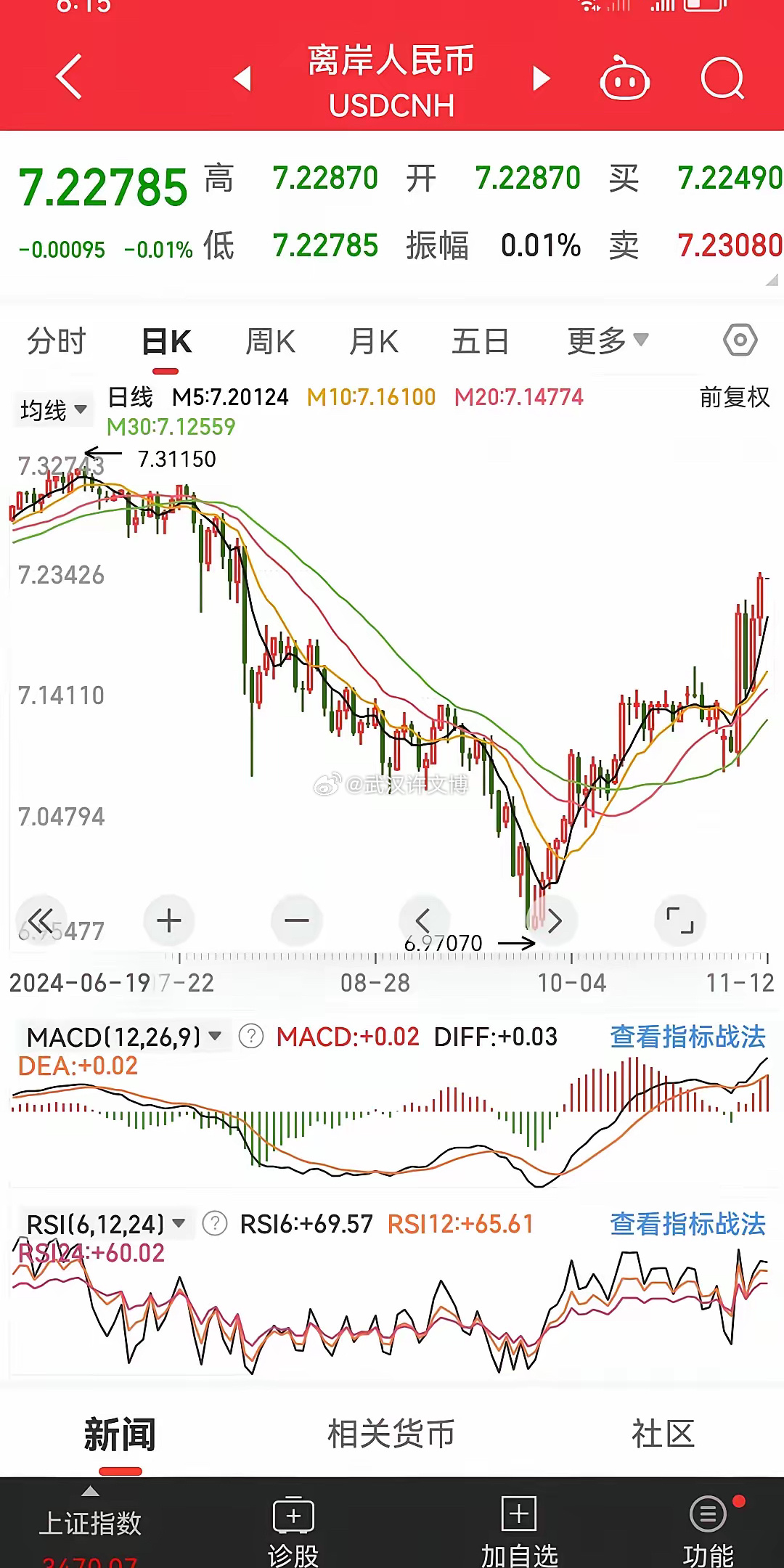The height and width of the screenshot is (1568, 784).
Task: Open the MACD(12,26,9) indicator dropdown
Action: pos(124,1037)
